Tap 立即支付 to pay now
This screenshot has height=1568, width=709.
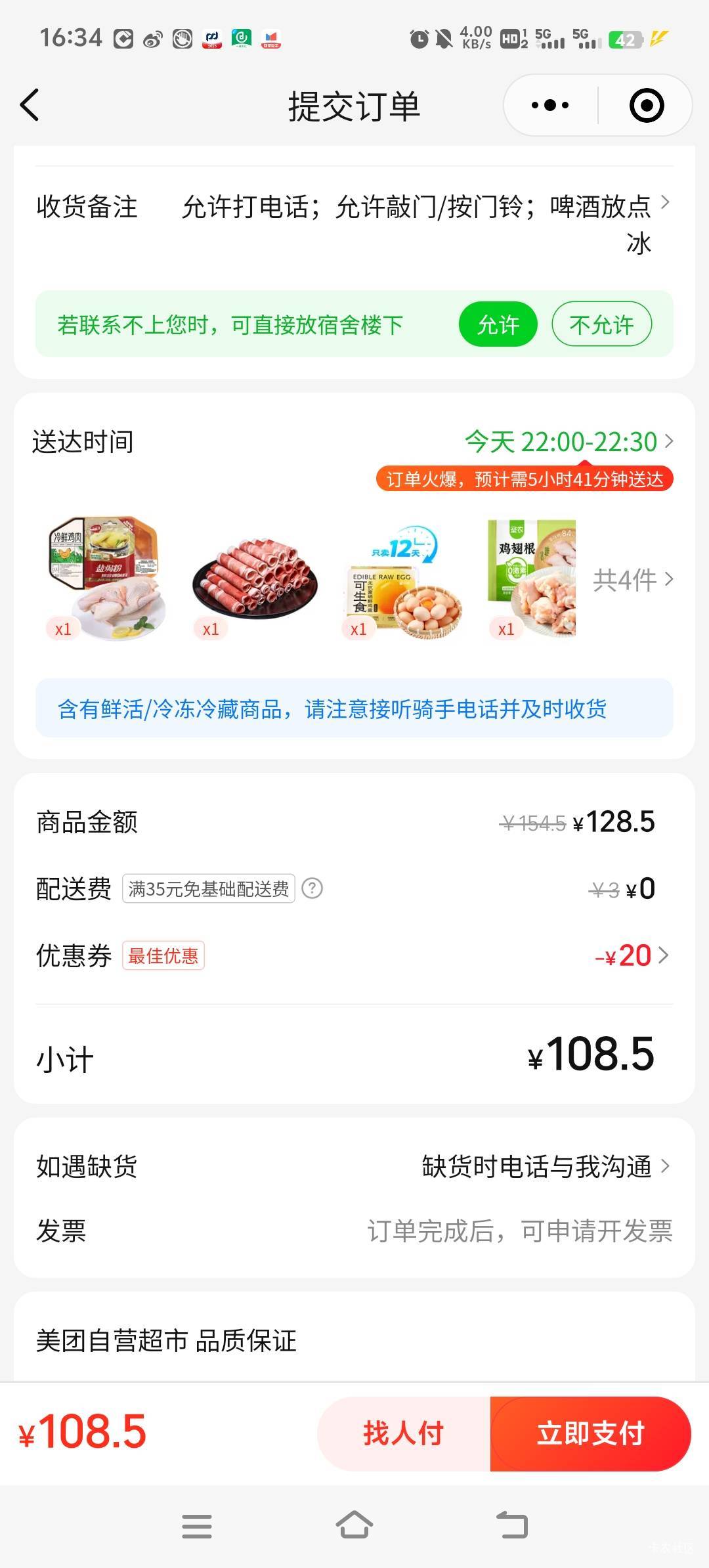(590, 1432)
